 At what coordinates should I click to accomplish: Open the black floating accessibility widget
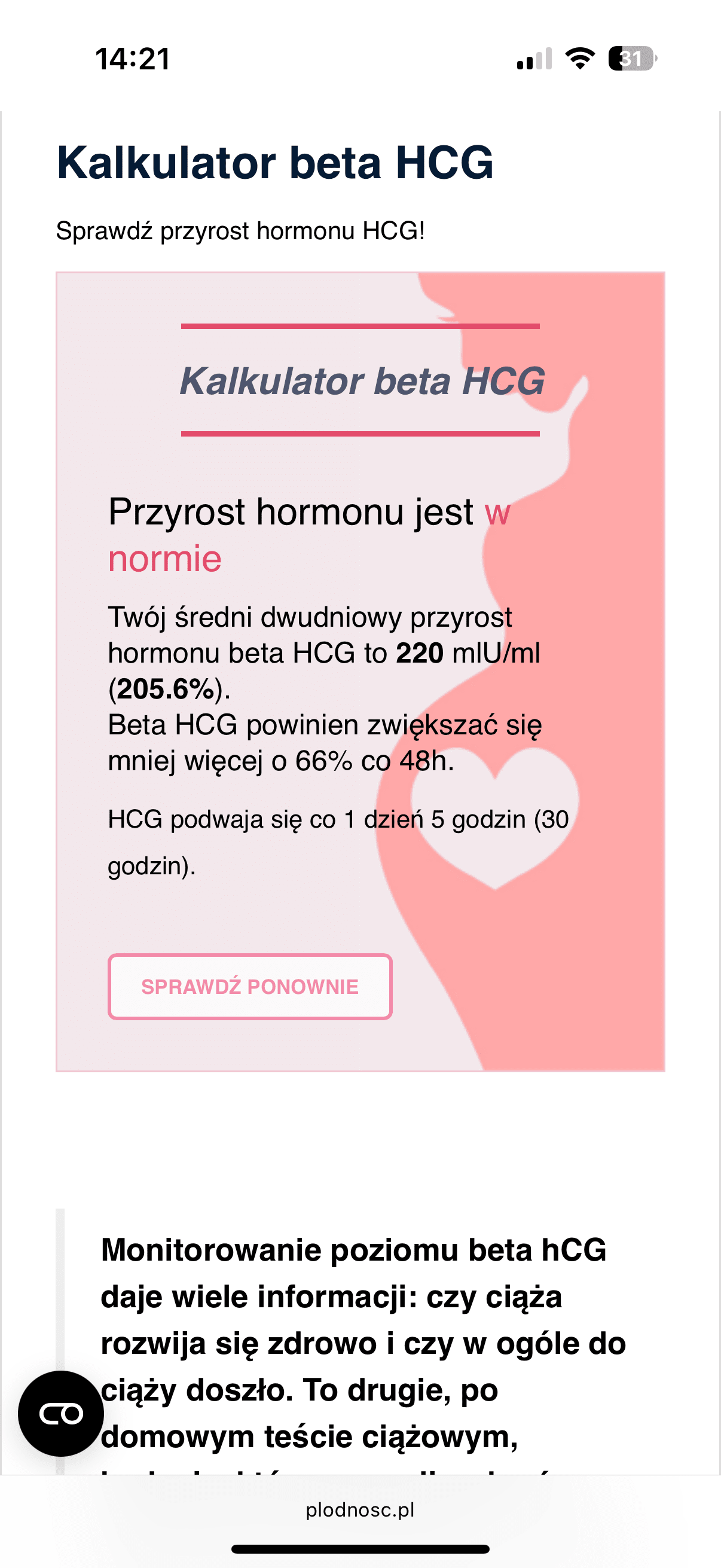click(61, 1413)
